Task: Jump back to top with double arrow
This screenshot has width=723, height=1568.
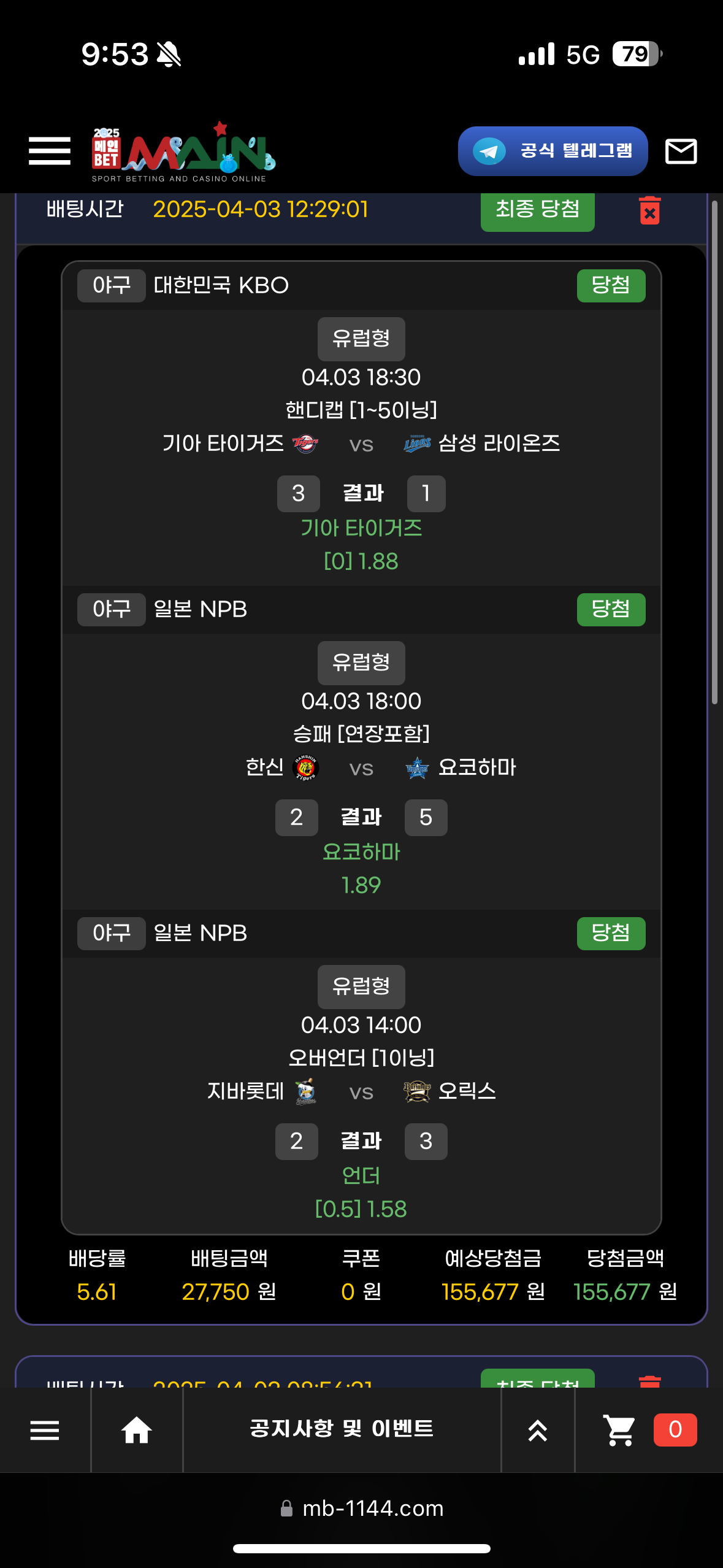Action: [x=538, y=1430]
